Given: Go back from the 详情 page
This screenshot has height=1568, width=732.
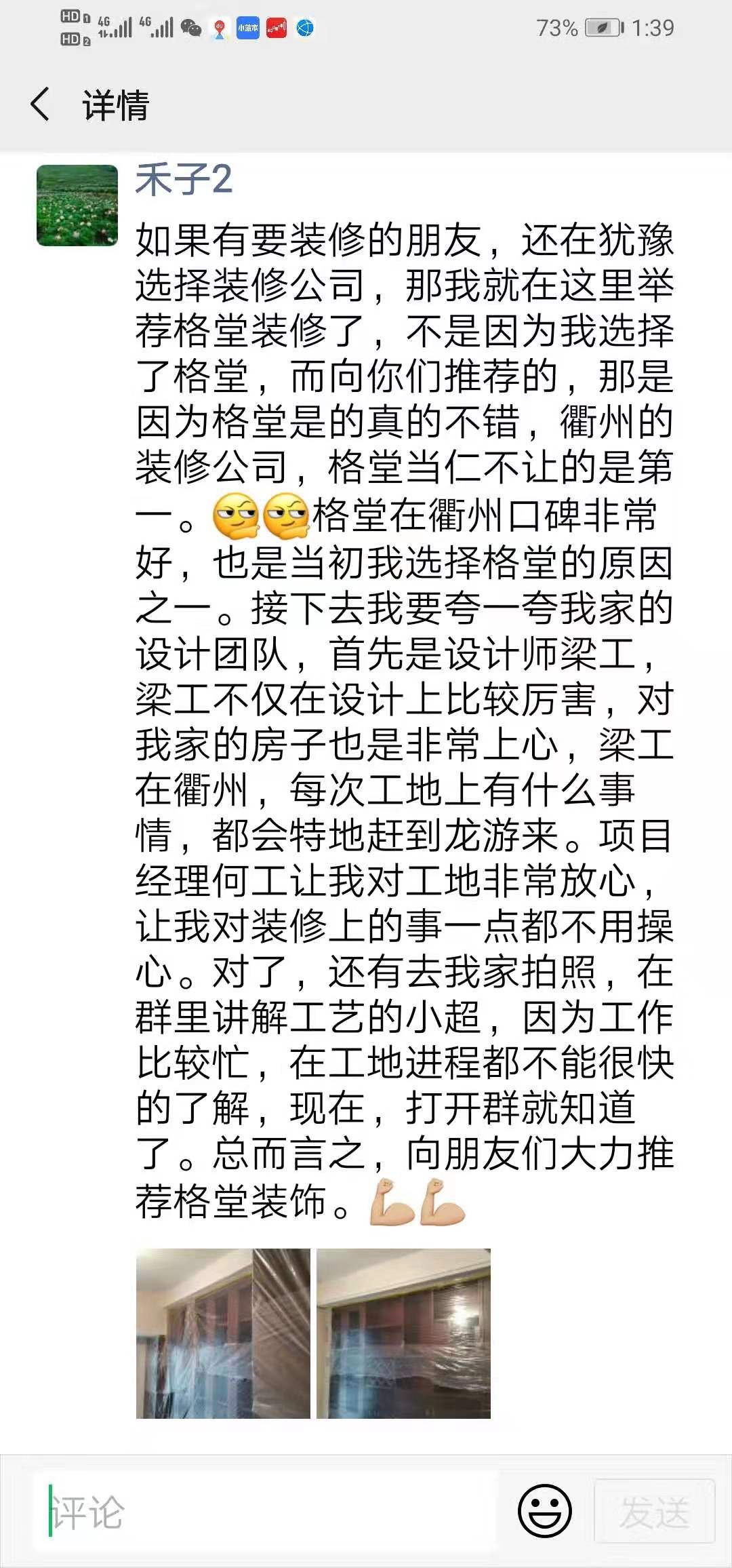Looking at the screenshot, I should 41,105.
